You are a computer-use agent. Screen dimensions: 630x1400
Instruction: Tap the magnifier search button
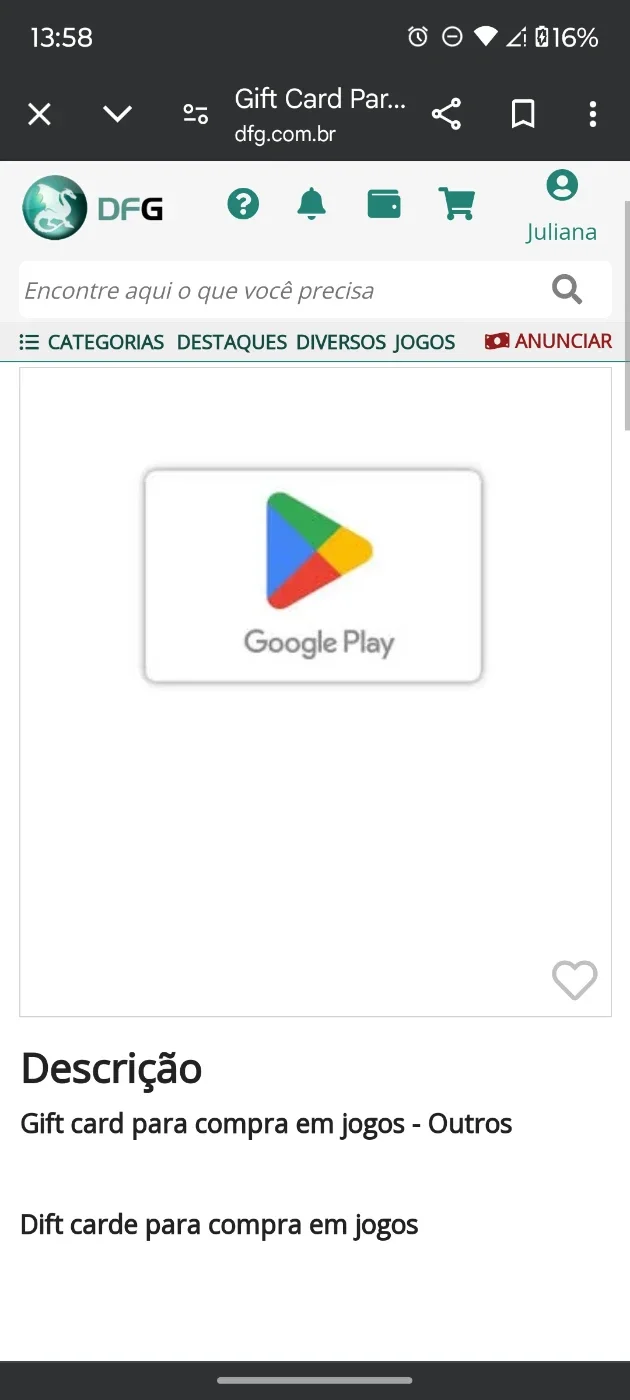[567, 290]
